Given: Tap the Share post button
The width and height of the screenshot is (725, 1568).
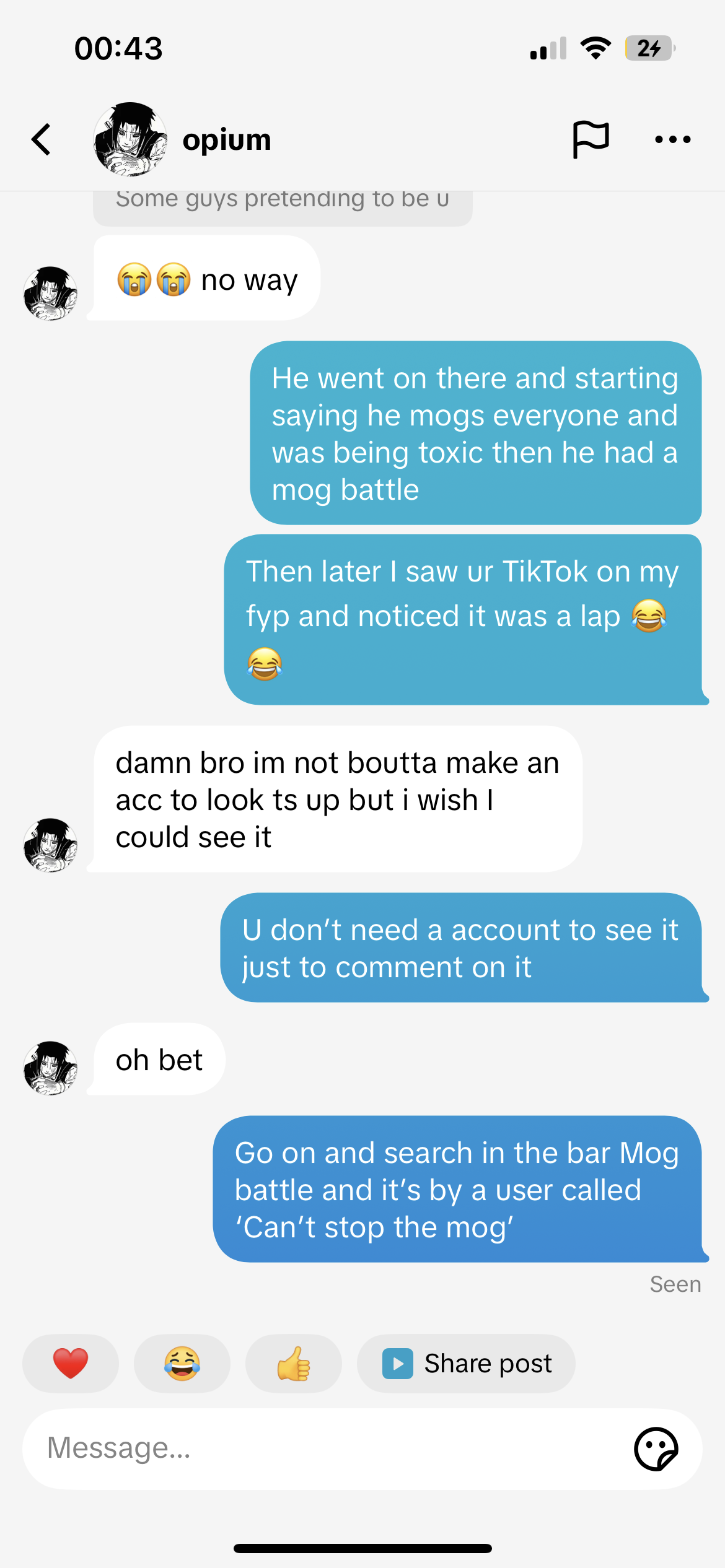Looking at the screenshot, I should click(466, 1364).
